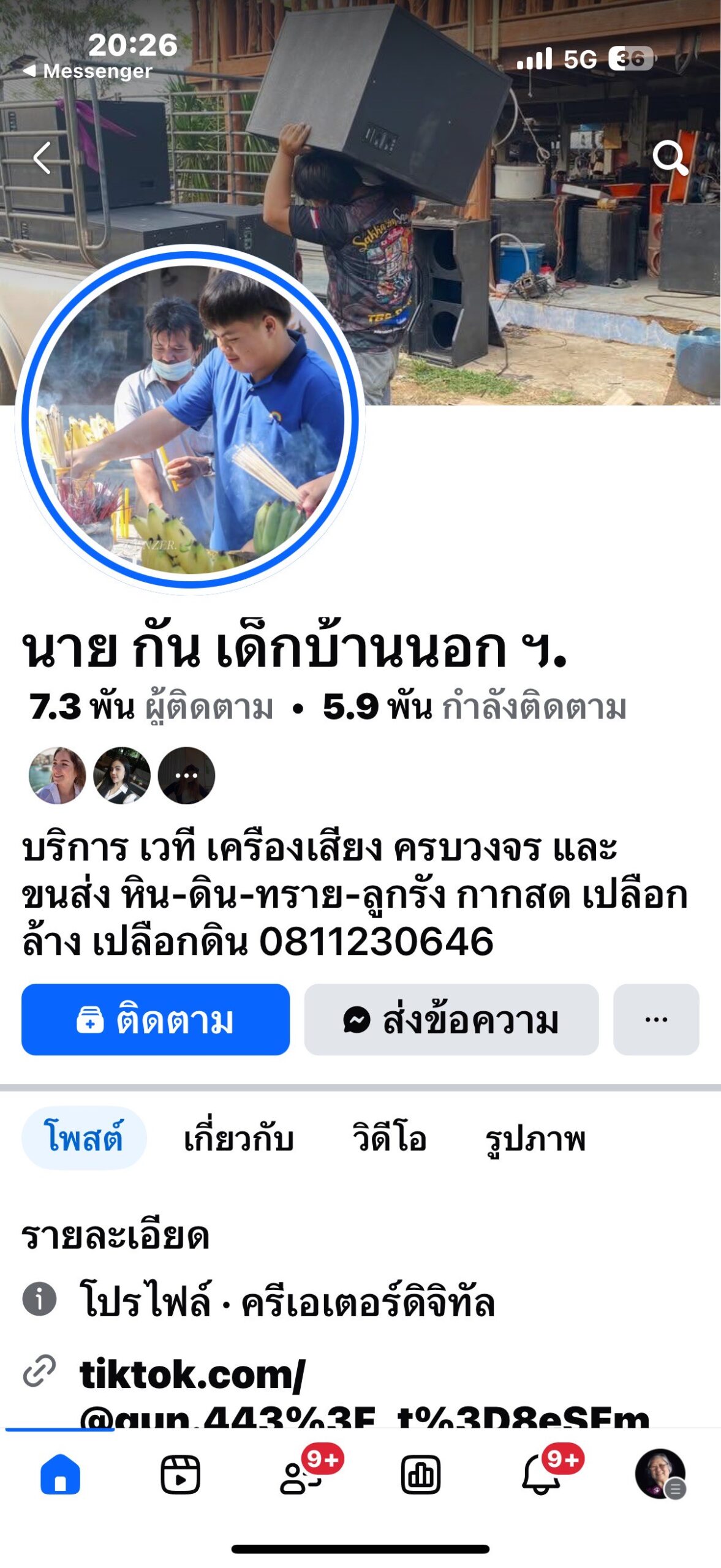Open the Reels video tab
Viewport: 721px width, 1568px height.
pyautogui.click(x=180, y=1475)
